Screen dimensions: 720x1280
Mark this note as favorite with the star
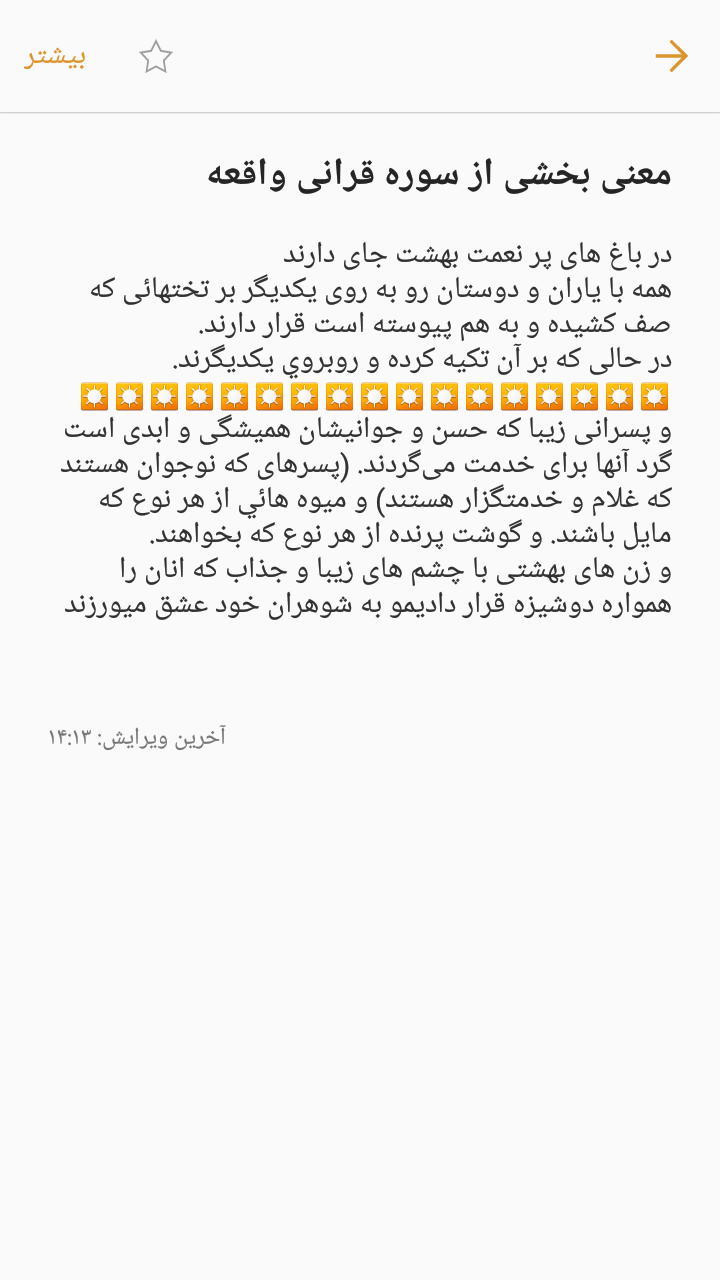pos(156,57)
